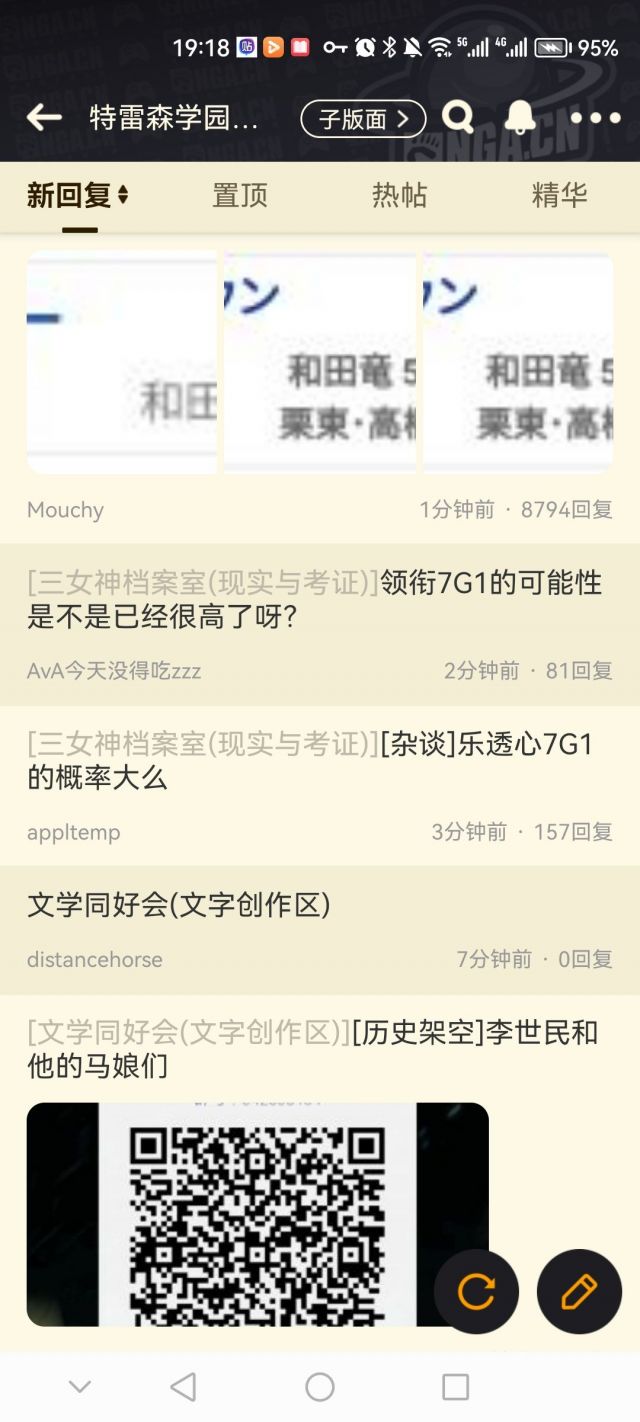Switch to the 精华 tab
Screen dimensions: 640x1422
point(559,195)
